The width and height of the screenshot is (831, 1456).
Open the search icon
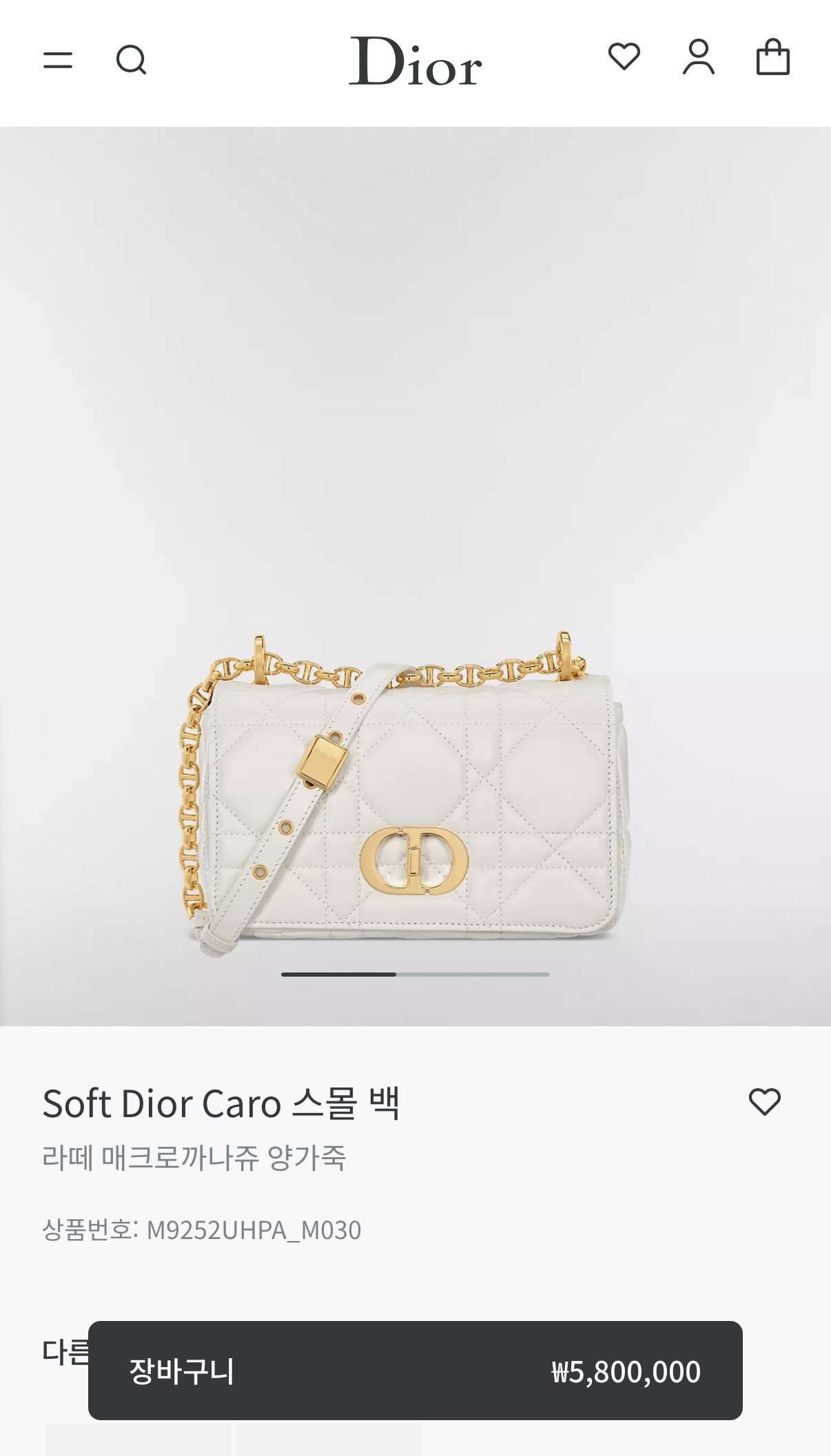click(x=131, y=60)
